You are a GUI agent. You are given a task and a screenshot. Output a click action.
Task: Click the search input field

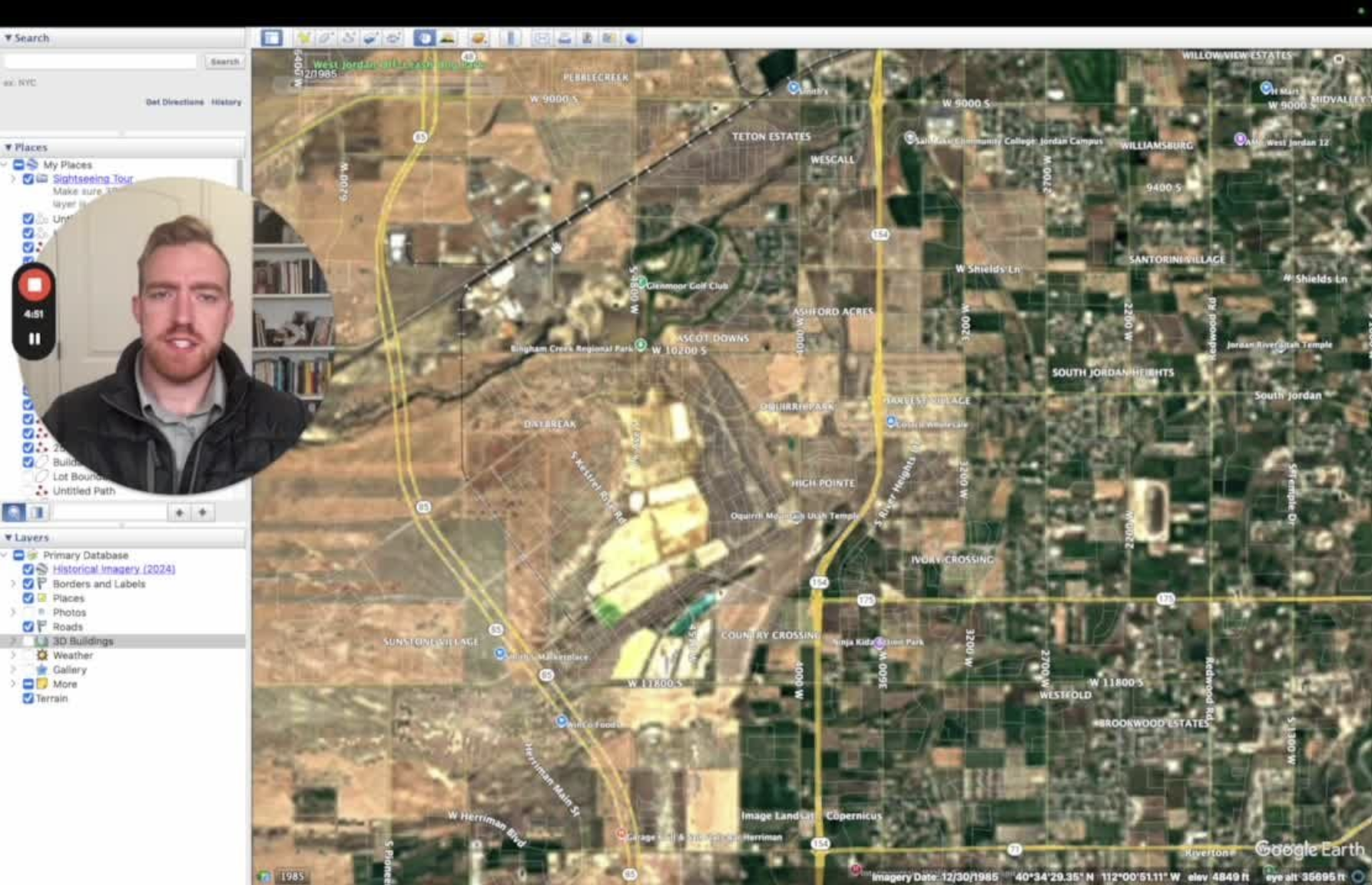click(100, 61)
